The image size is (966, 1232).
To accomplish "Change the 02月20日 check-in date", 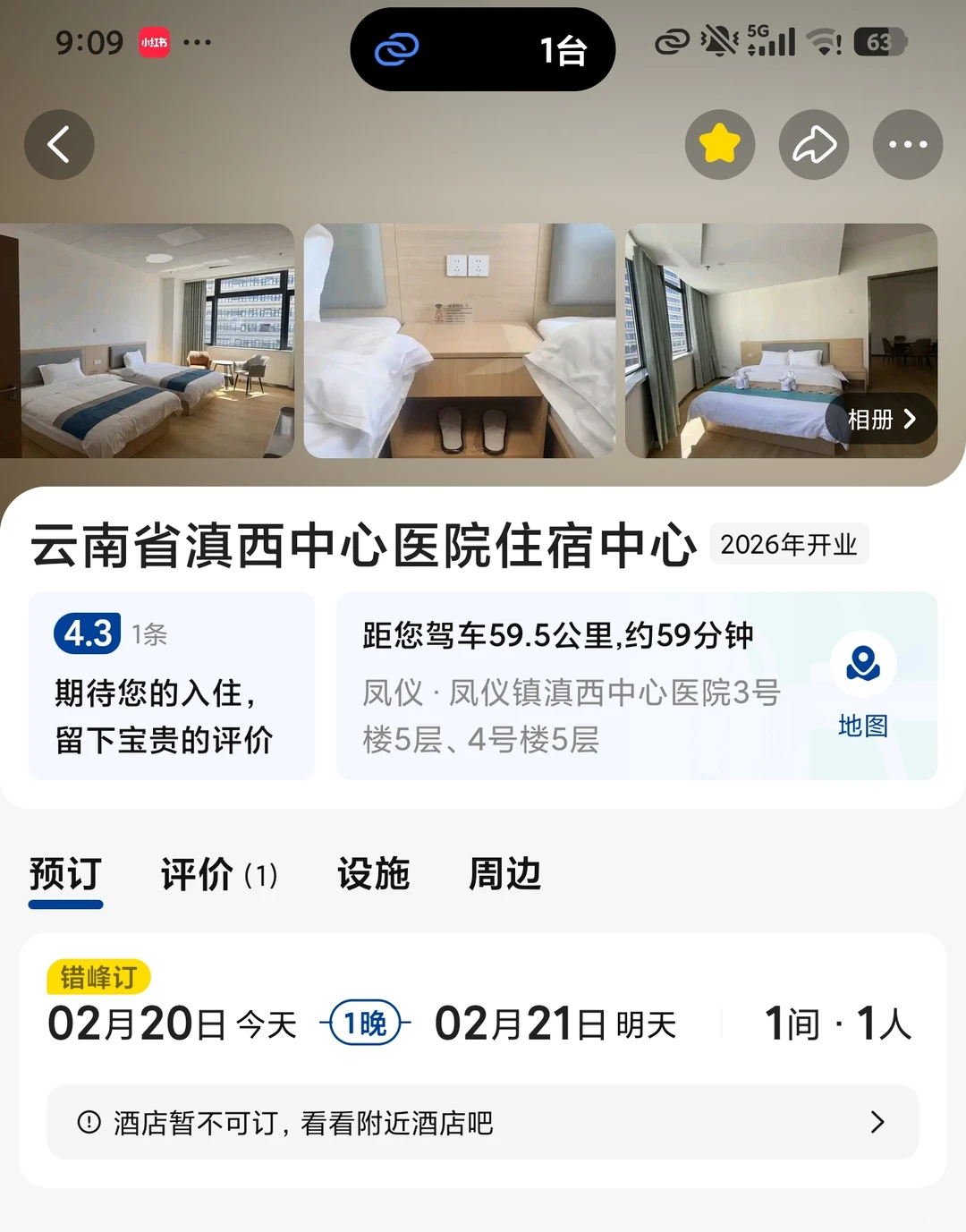I will [172, 1024].
